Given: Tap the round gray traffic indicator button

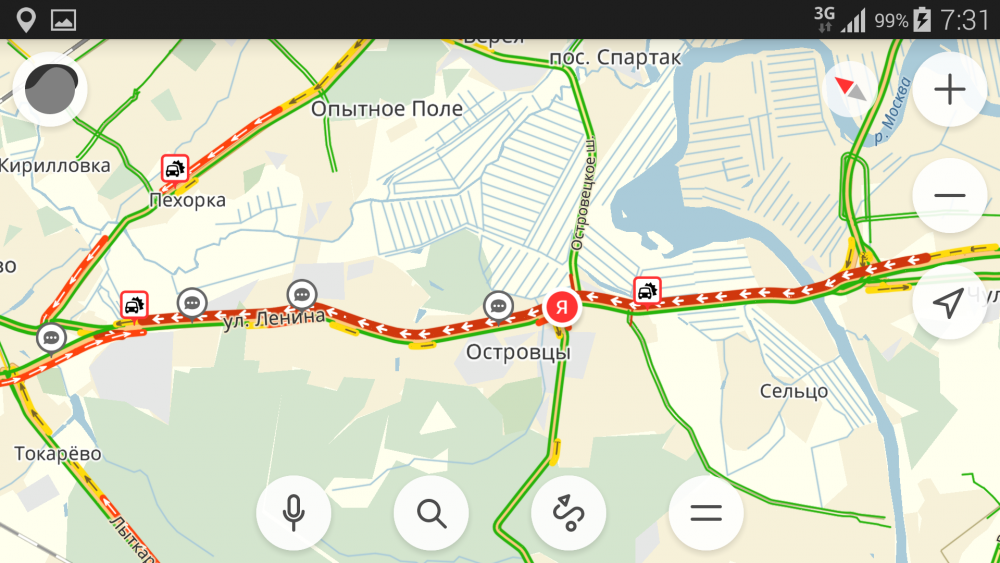Looking at the screenshot, I should pos(50,89).
